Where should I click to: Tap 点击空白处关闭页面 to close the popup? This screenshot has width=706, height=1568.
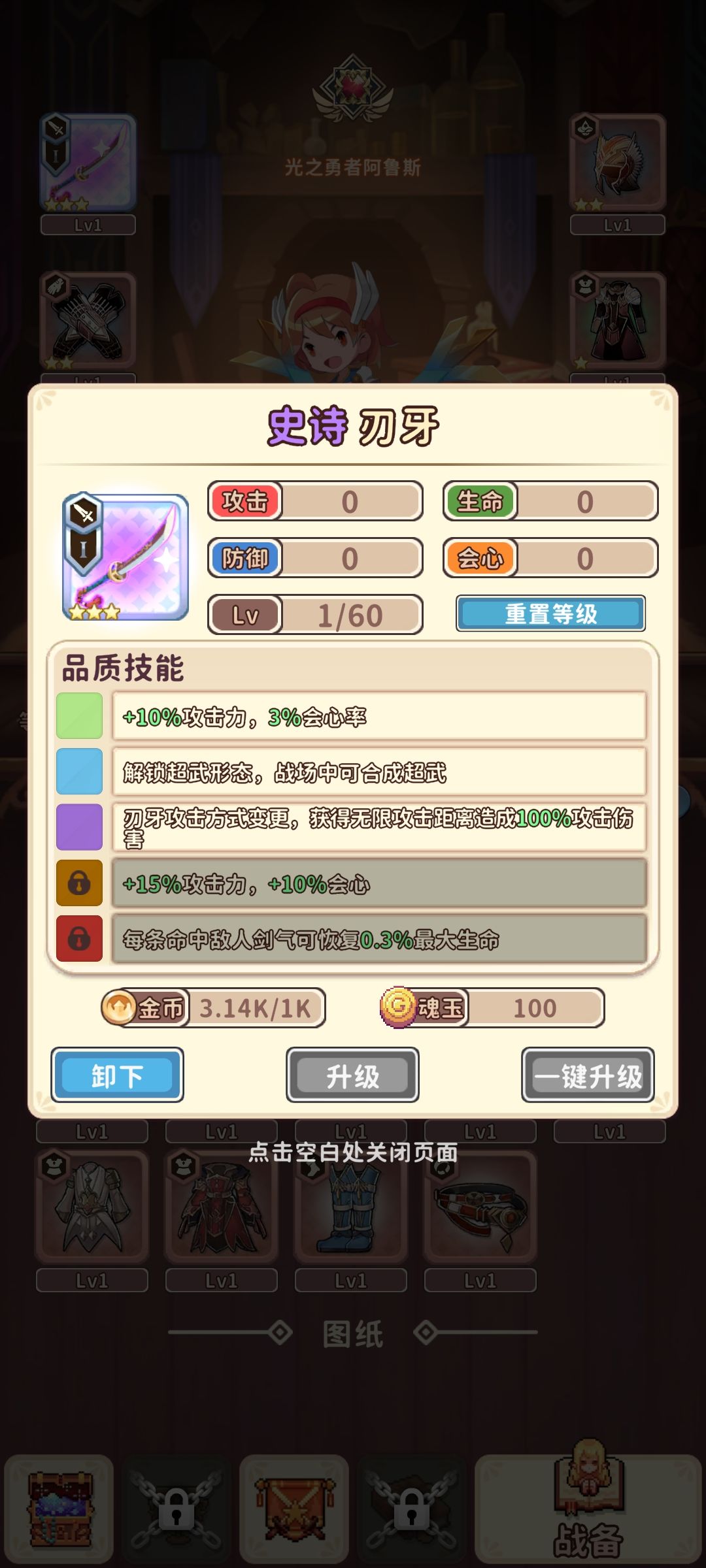(x=353, y=1152)
